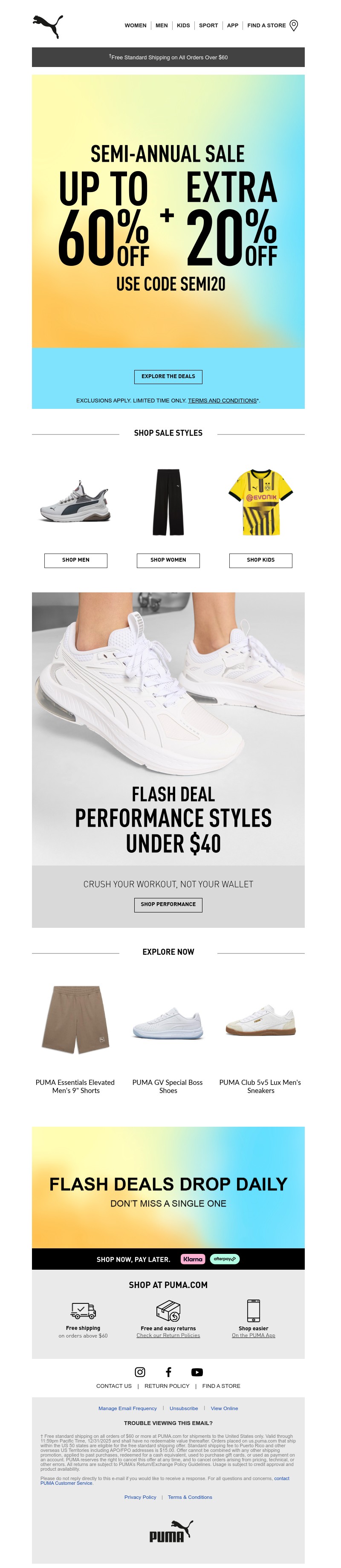Open the WOMEN menu link
This screenshot has width=341, height=1568.
(135, 26)
